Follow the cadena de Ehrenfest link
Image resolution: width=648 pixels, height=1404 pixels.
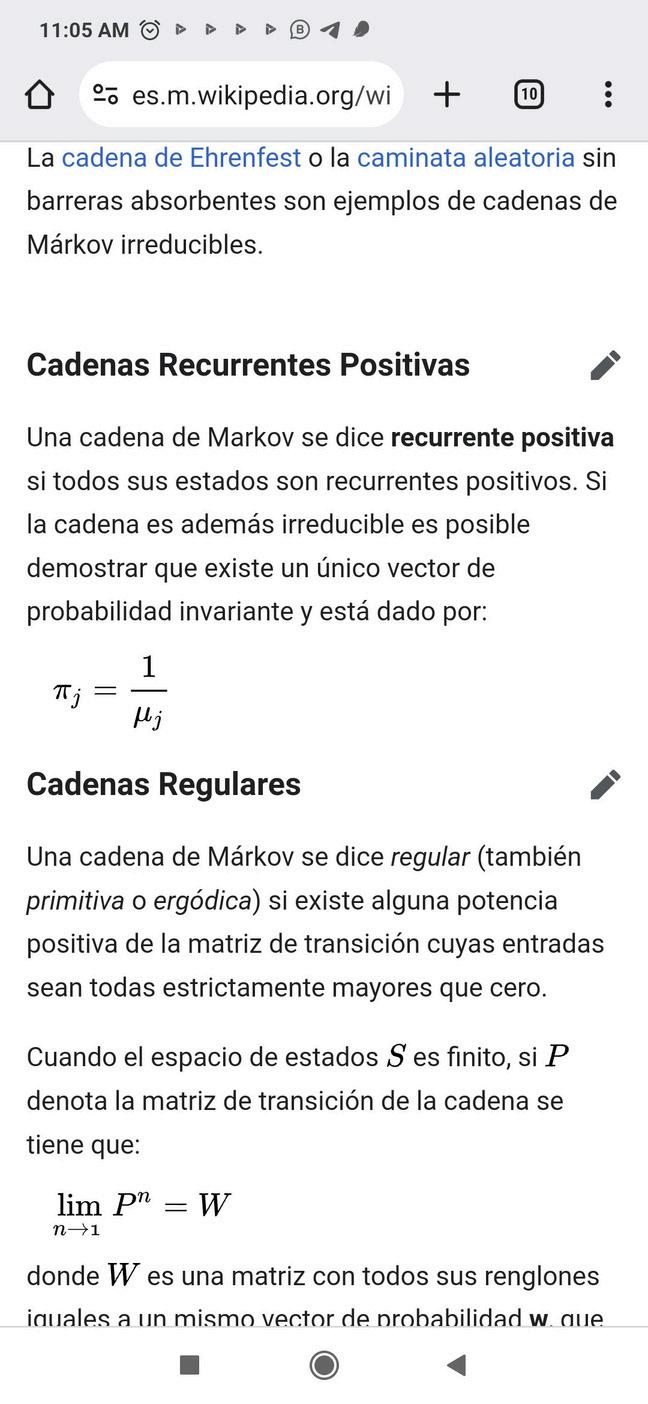point(181,158)
